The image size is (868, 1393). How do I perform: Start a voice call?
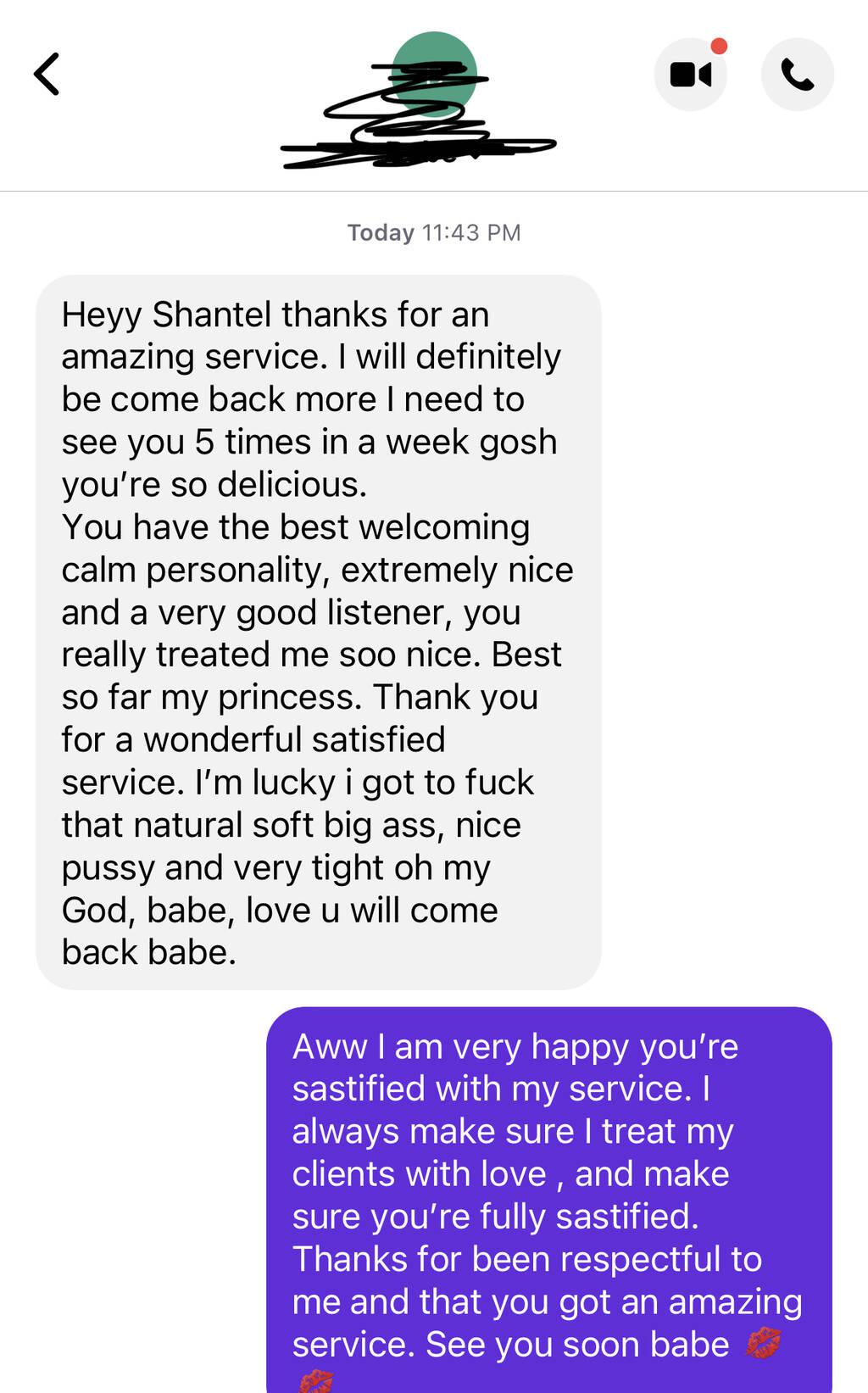pos(797,75)
